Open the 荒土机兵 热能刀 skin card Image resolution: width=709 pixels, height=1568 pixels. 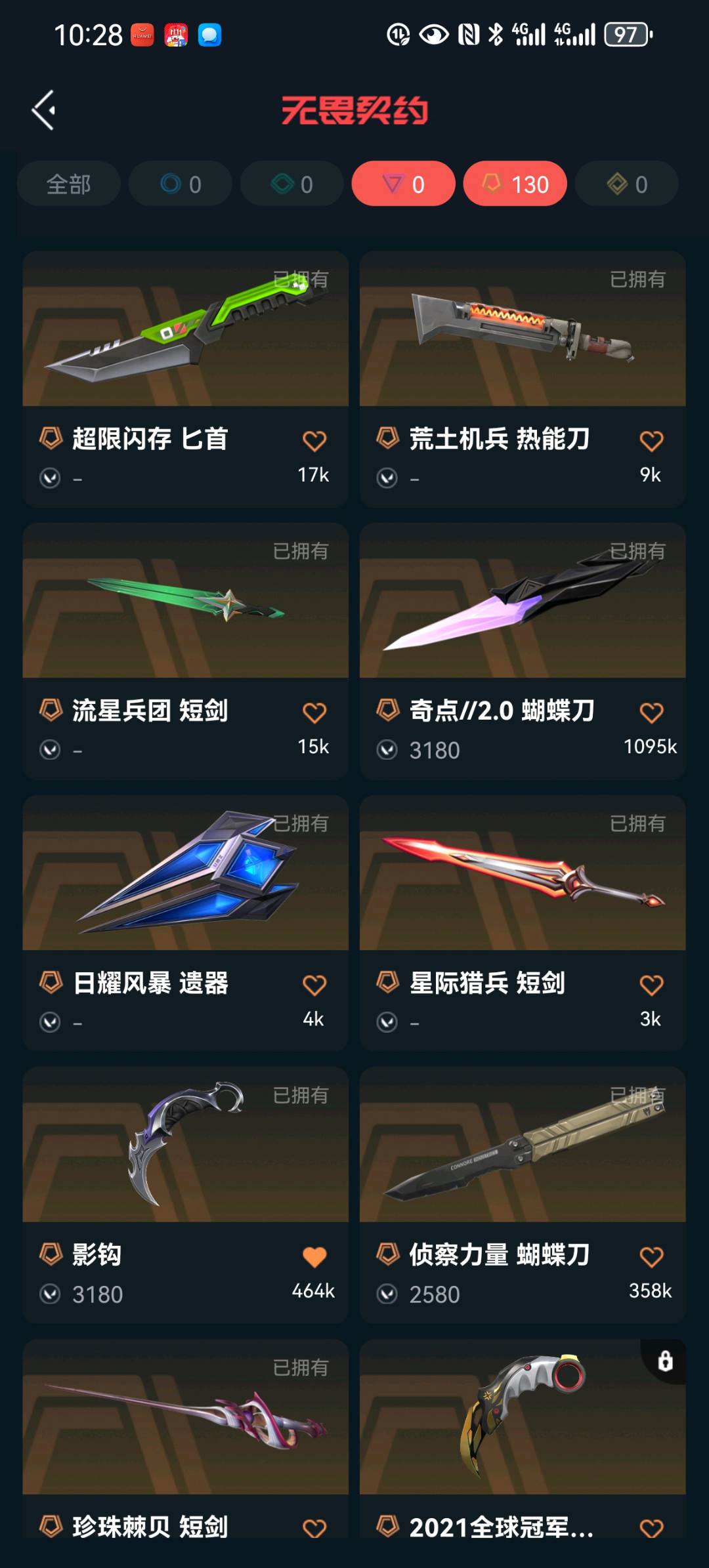523,329
